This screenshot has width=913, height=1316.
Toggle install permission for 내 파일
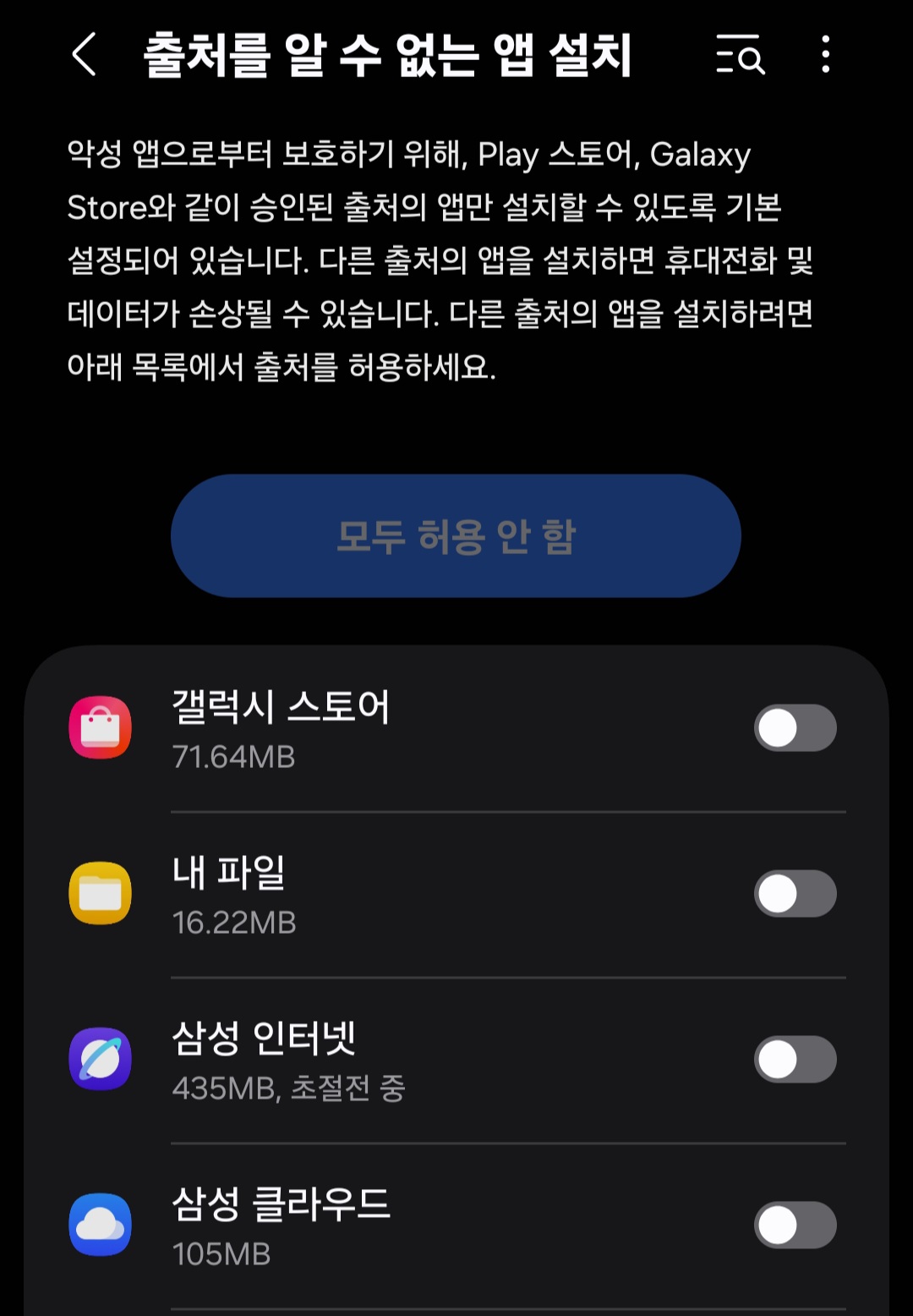795,893
